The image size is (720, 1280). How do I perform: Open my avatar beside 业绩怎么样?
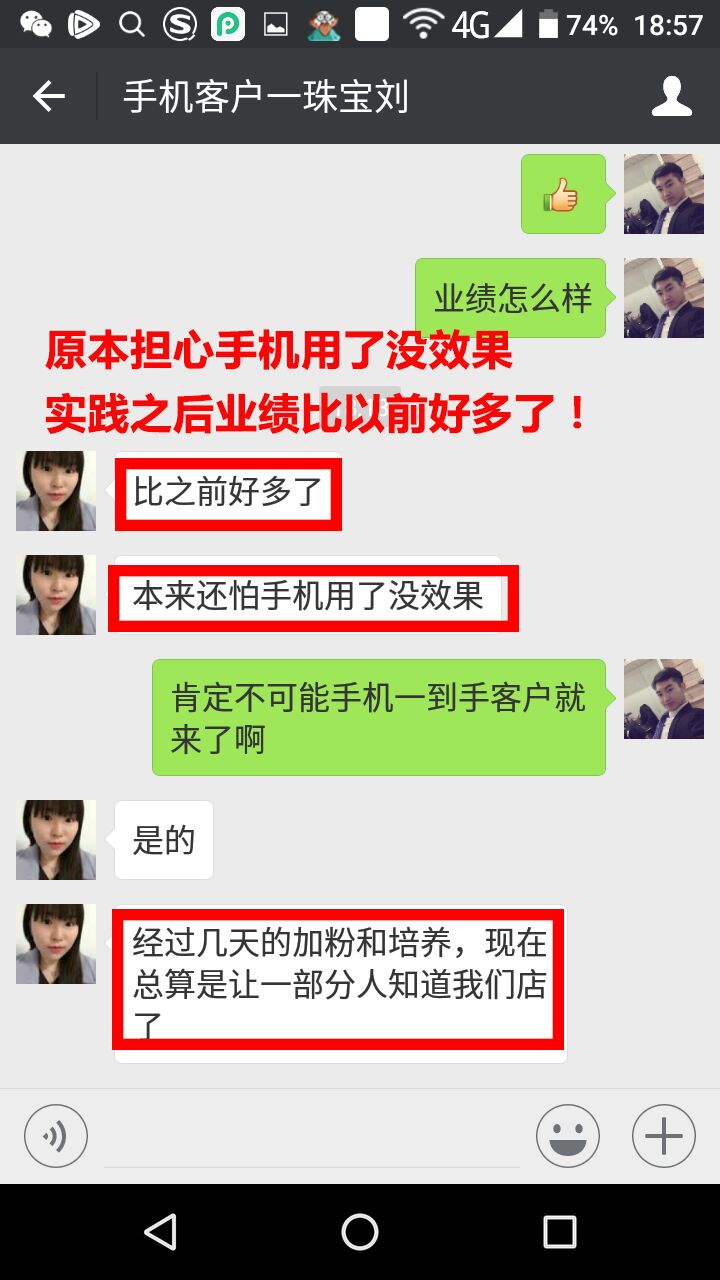coord(663,298)
